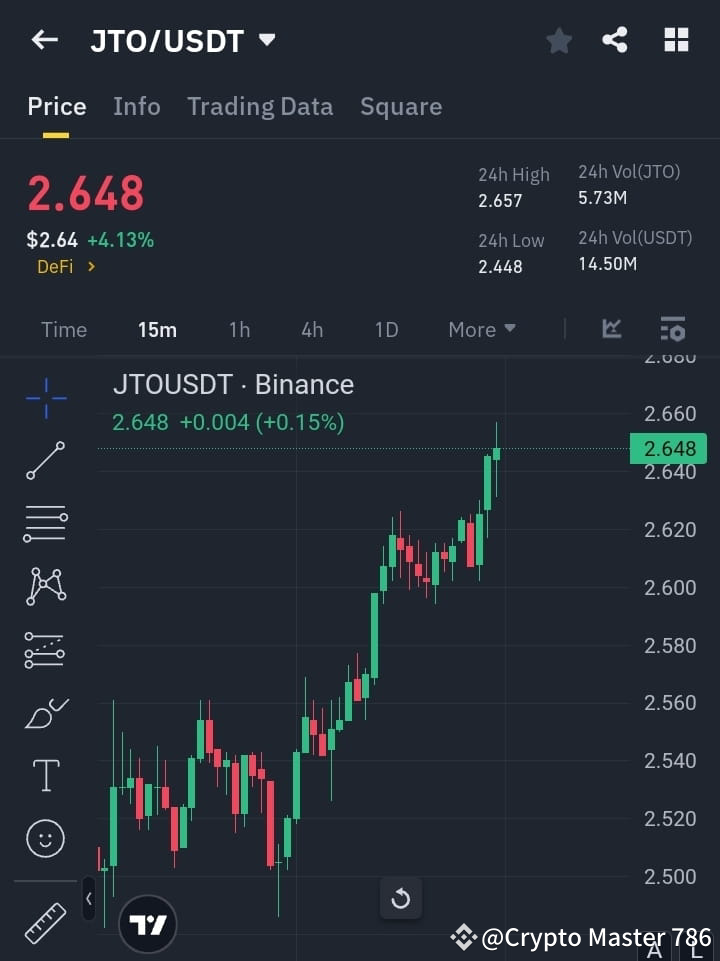
Task: Toggle JTO/USDT as a favorite star
Action: coord(559,40)
